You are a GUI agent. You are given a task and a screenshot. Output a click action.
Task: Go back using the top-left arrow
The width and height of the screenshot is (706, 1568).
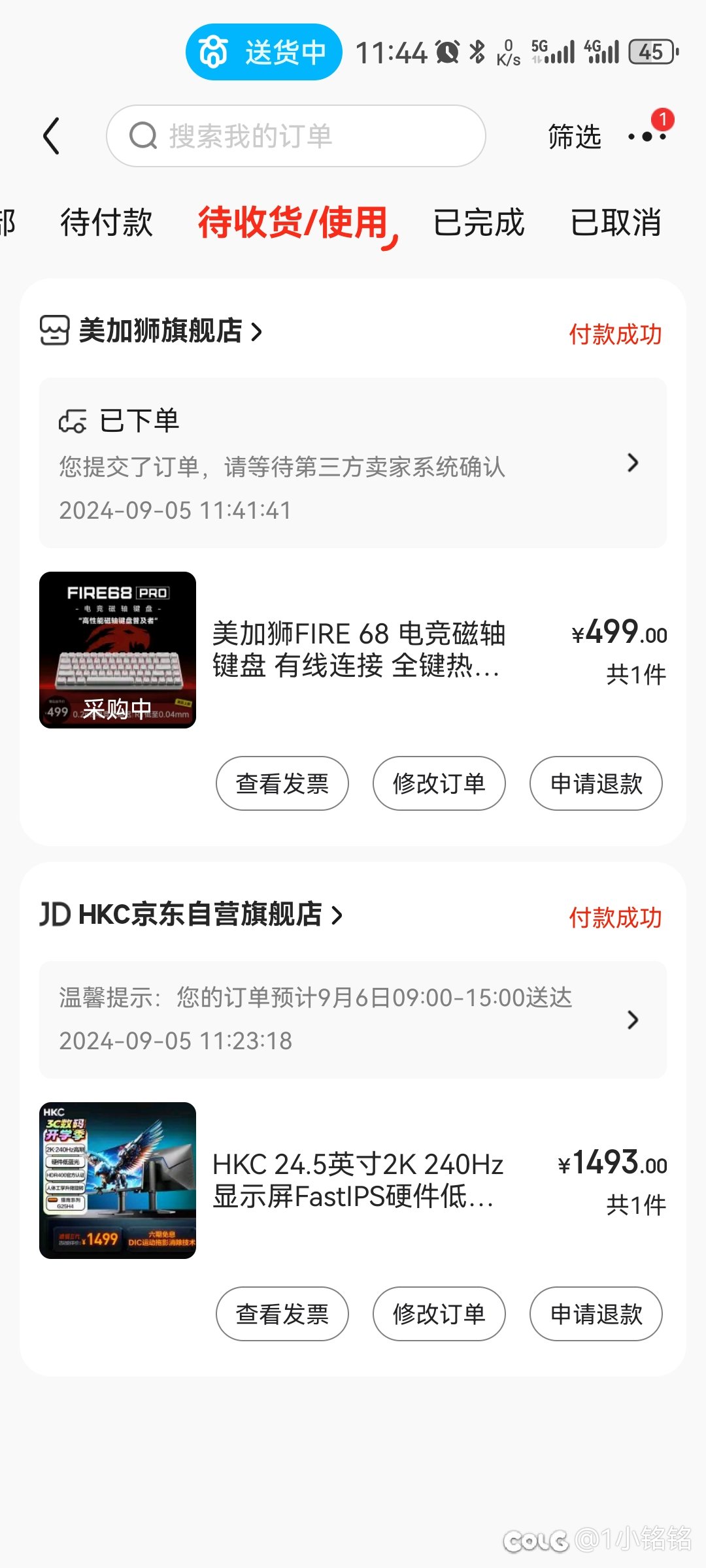point(52,136)
